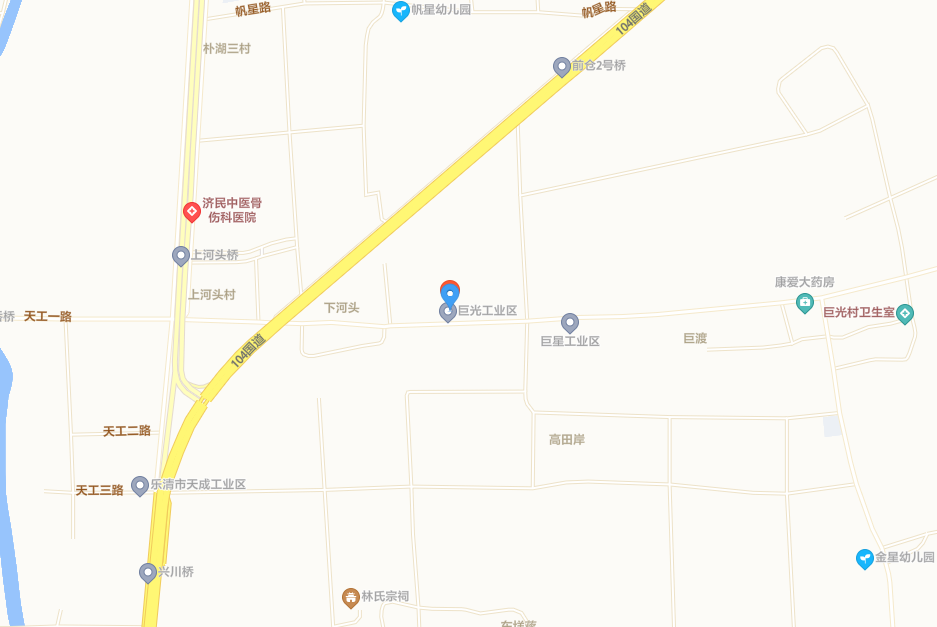937x627 pixels.
Task: Open the 巨光村卫生室 clinic marker
Action: tap(905, 314)
